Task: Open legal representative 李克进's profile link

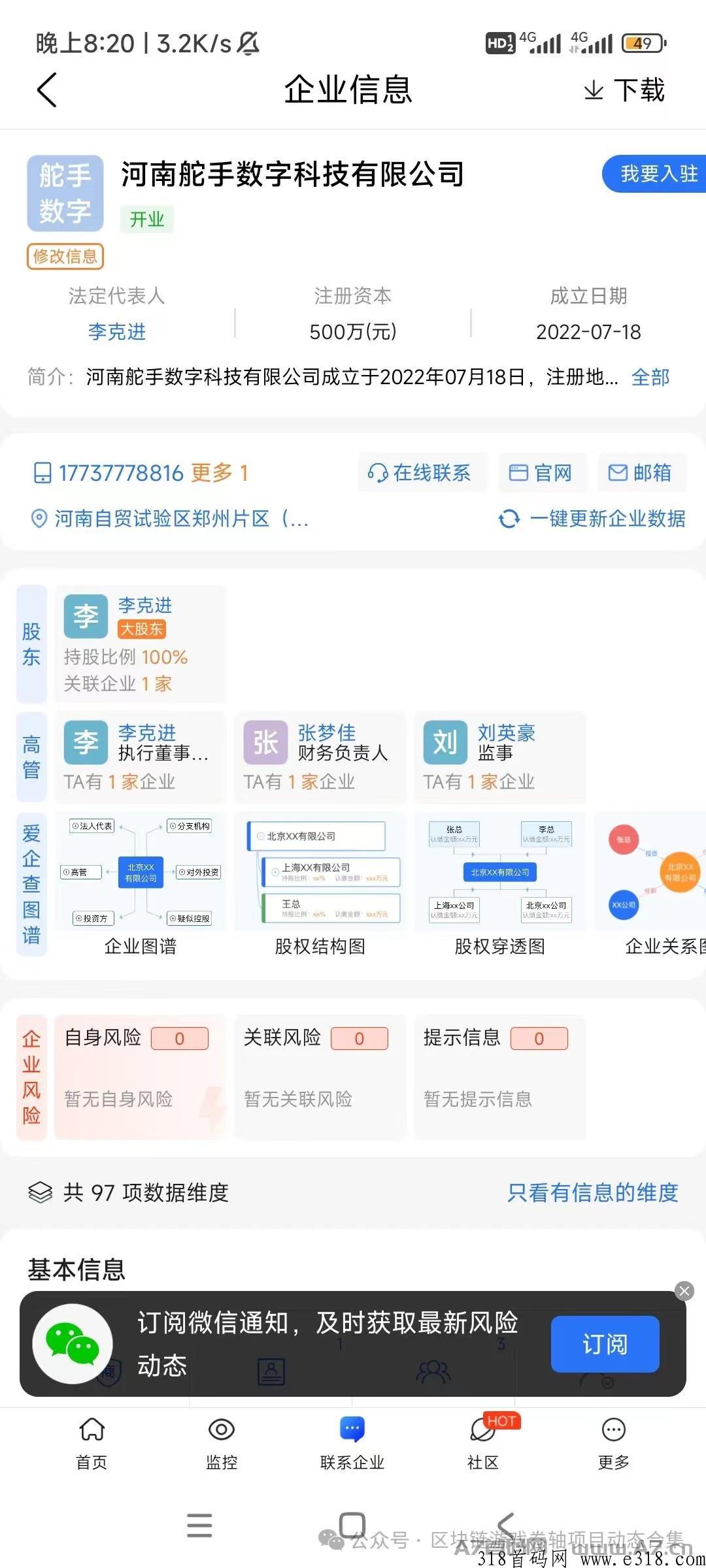Action: (117, 331)
